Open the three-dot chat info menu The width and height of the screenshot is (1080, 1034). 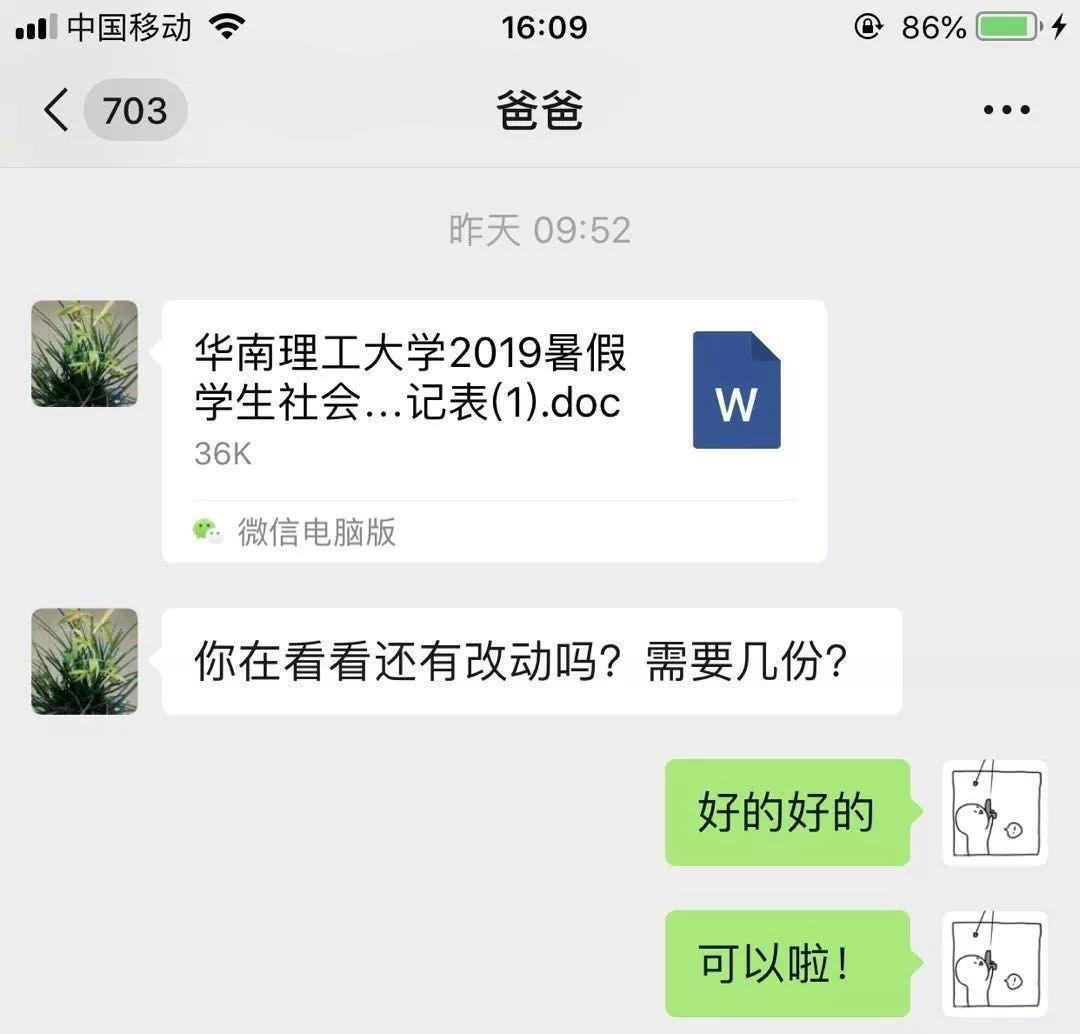click(1005, 110)
